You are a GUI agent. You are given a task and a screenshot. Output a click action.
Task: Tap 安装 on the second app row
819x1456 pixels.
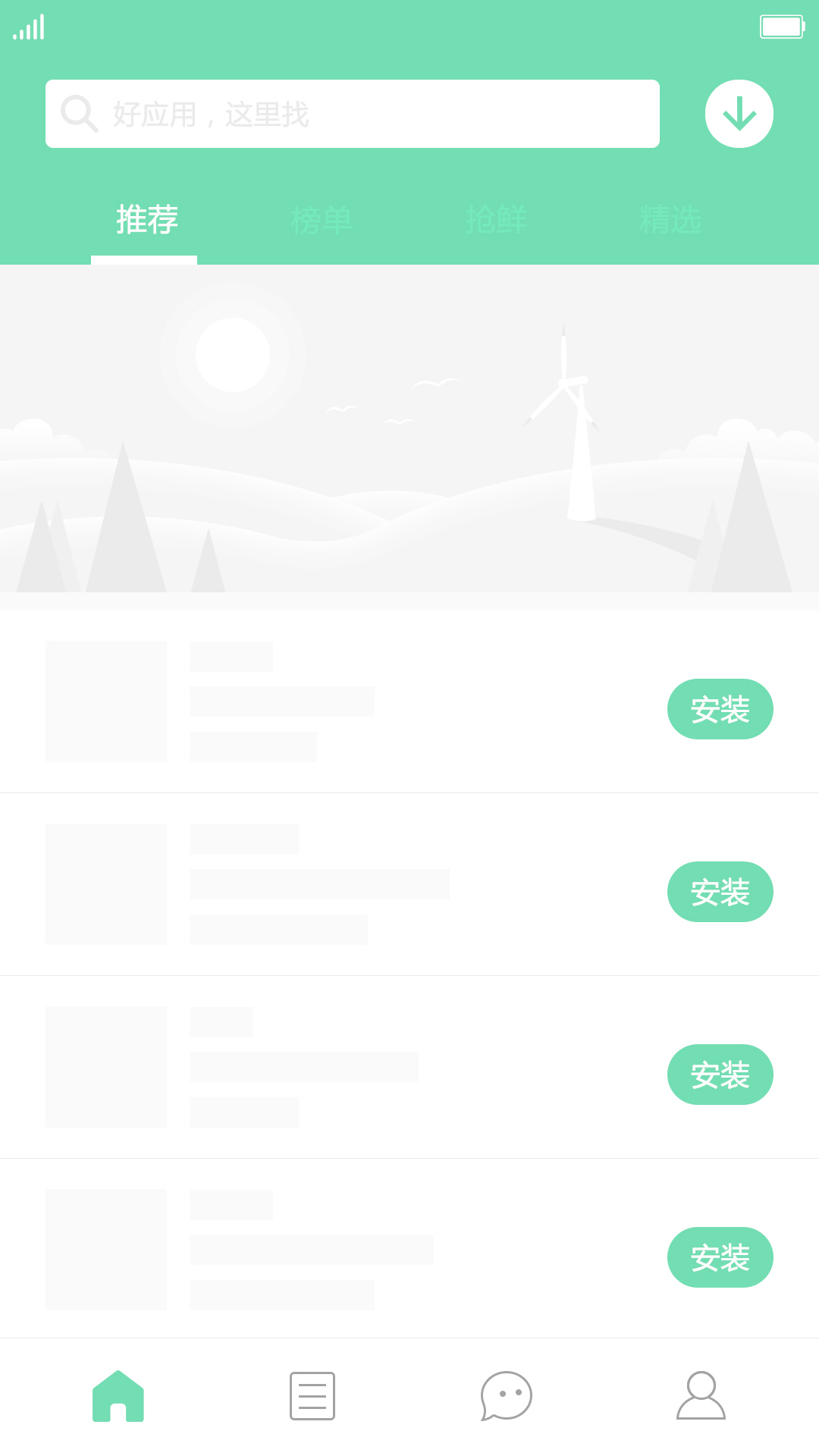point(720,892)
